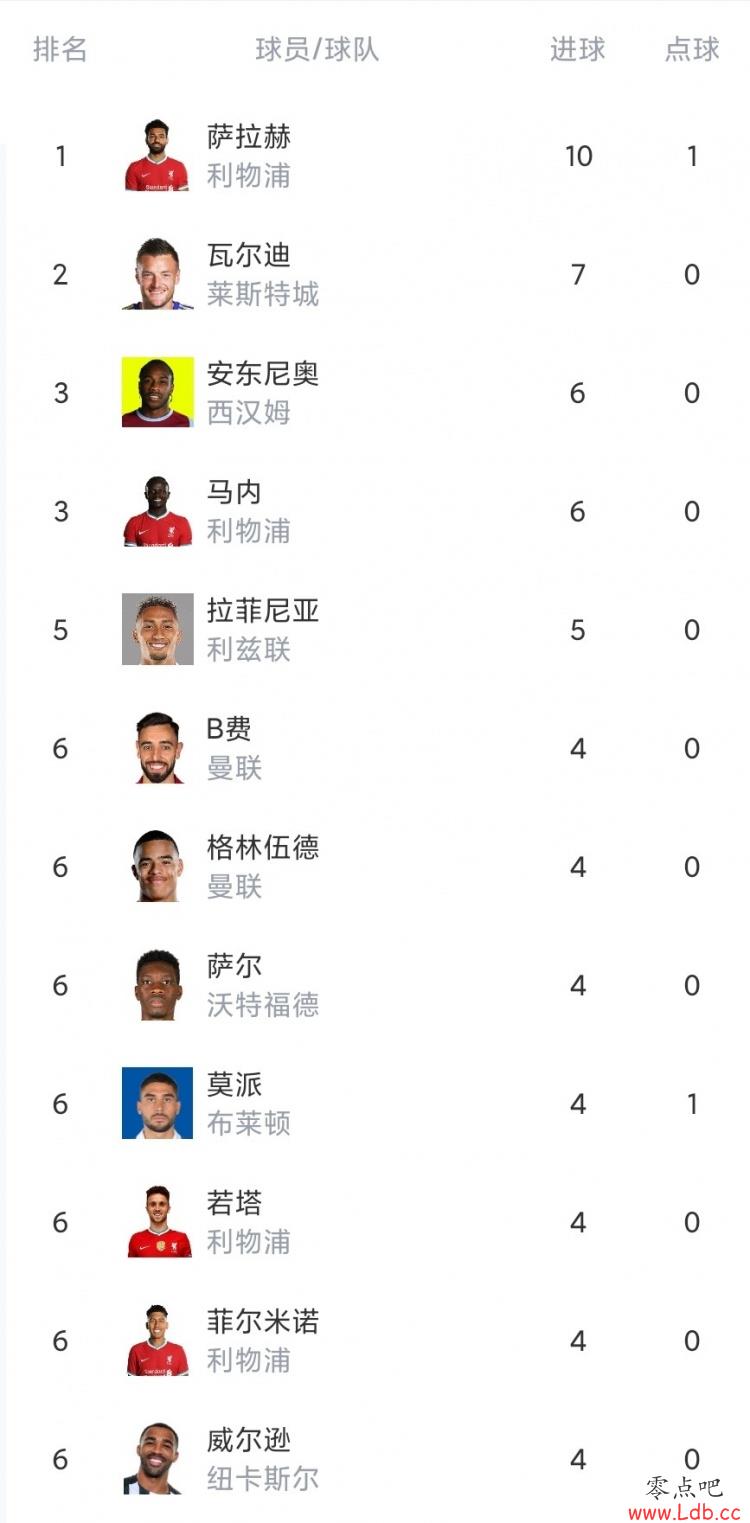
Task: Open 格林伍德's scorer entry
Action: 375,867
